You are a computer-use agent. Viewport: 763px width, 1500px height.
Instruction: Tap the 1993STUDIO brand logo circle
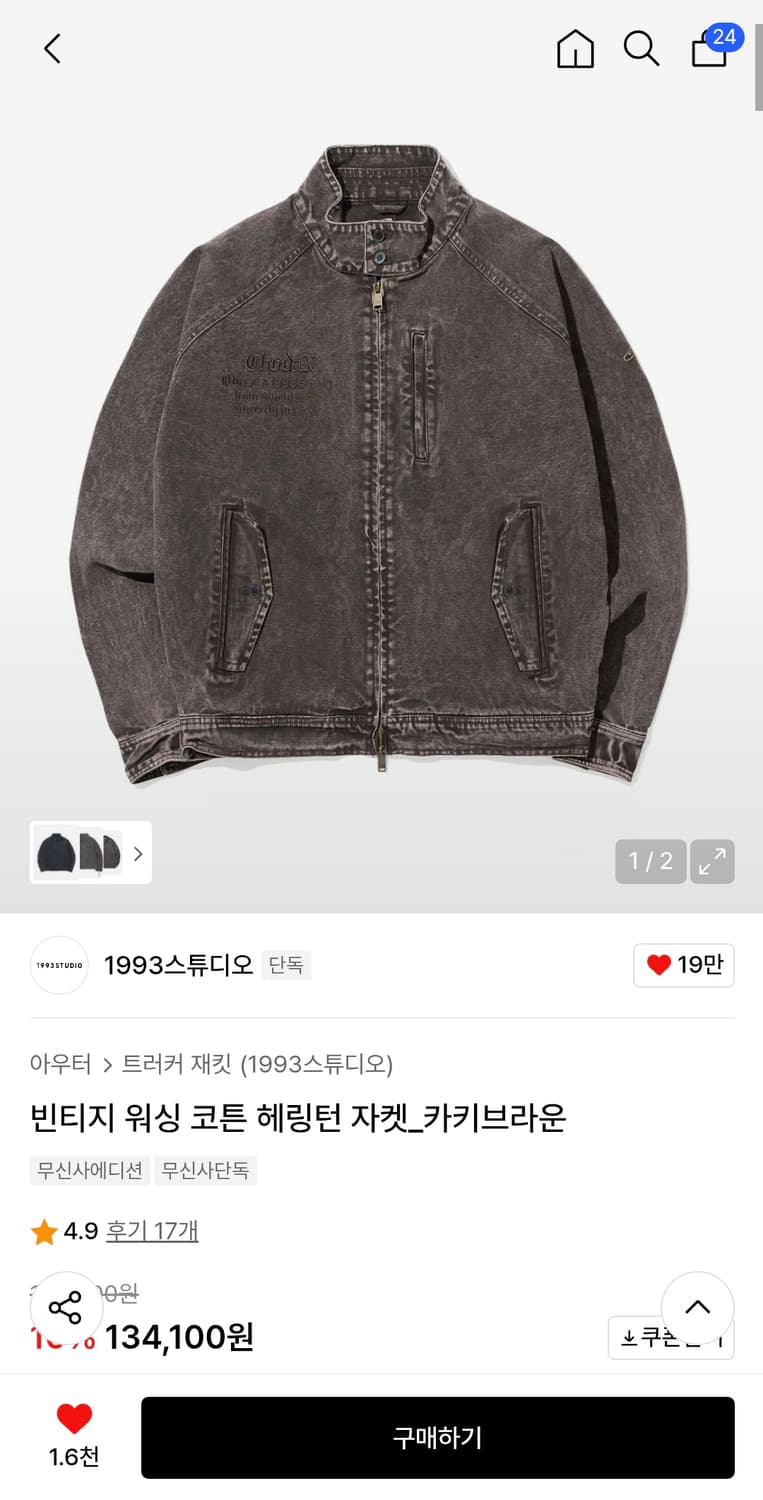59,965
